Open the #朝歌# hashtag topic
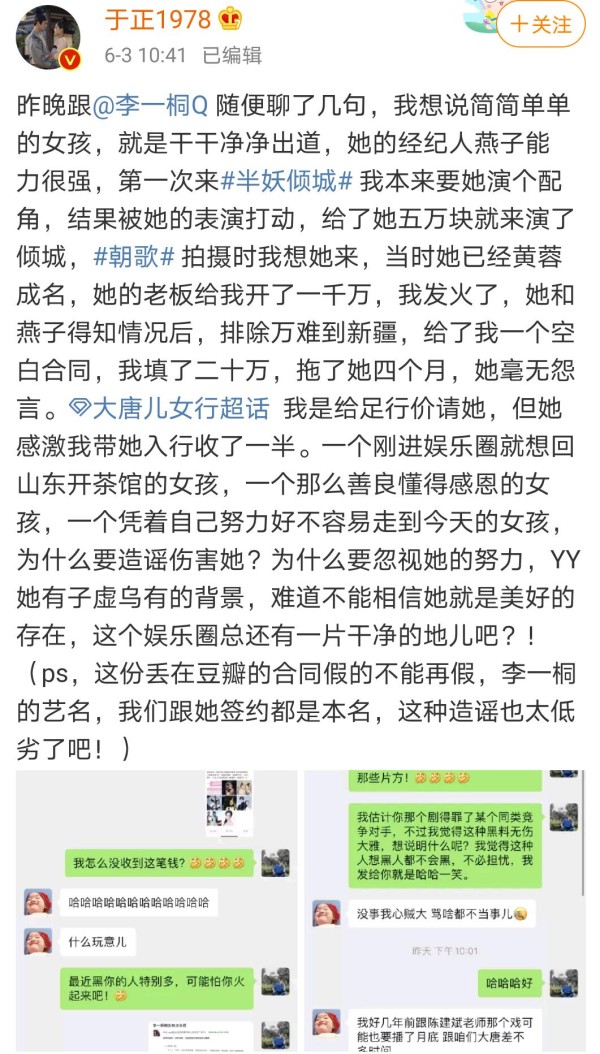Screen dimensions: 600x1054 (x=134, y=255)
